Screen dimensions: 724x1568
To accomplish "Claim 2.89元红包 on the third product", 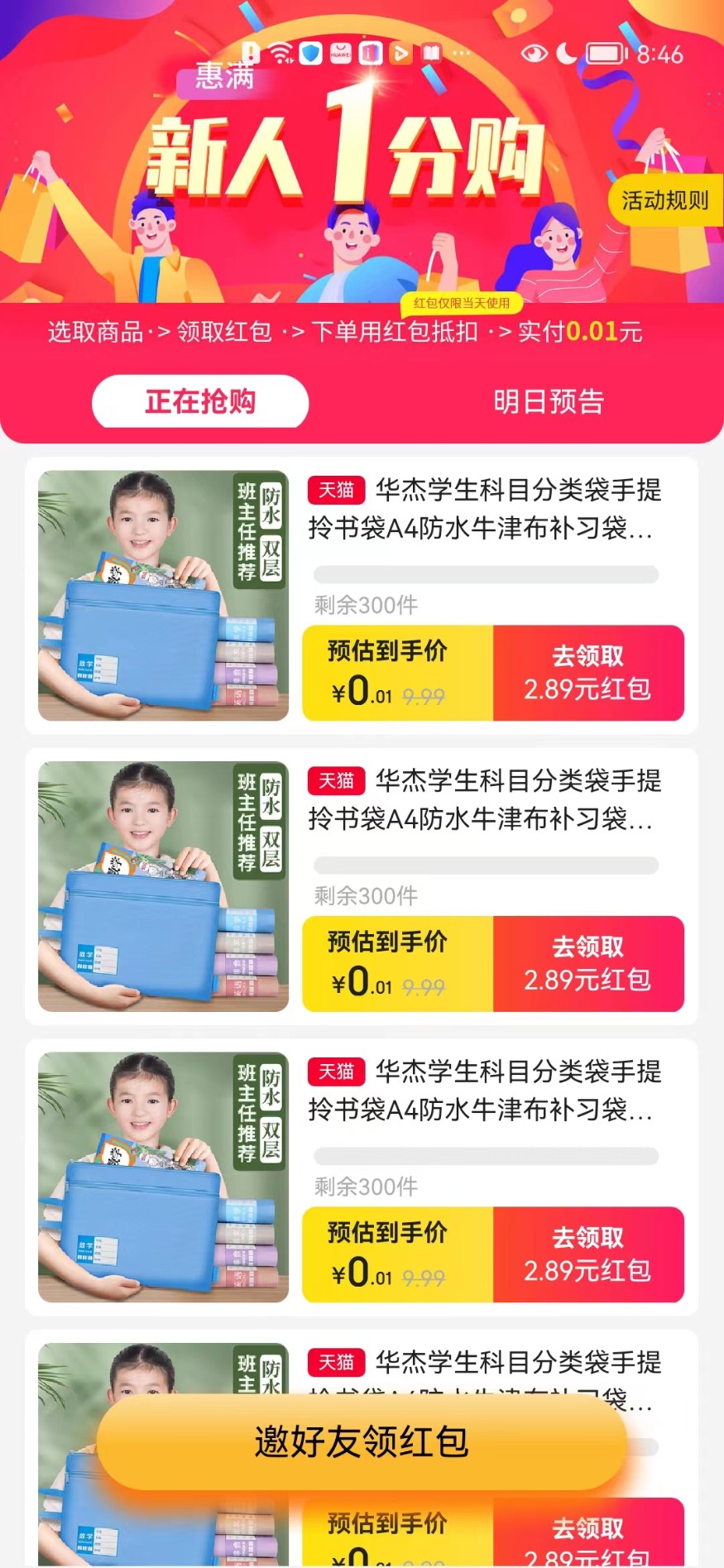I will (x=587, y=1254).
